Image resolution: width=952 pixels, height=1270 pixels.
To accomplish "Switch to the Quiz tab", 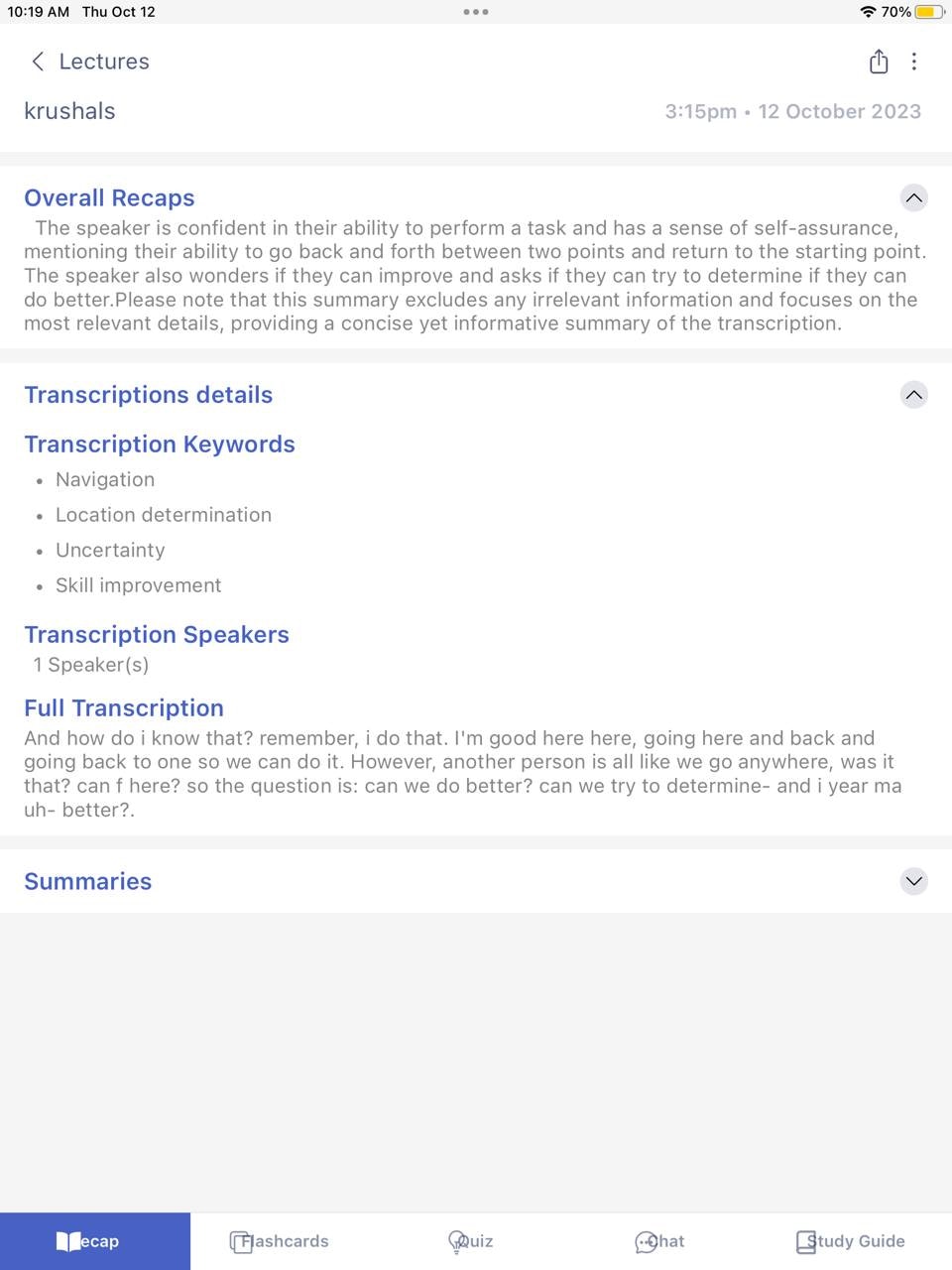I will coord(471,1241).
